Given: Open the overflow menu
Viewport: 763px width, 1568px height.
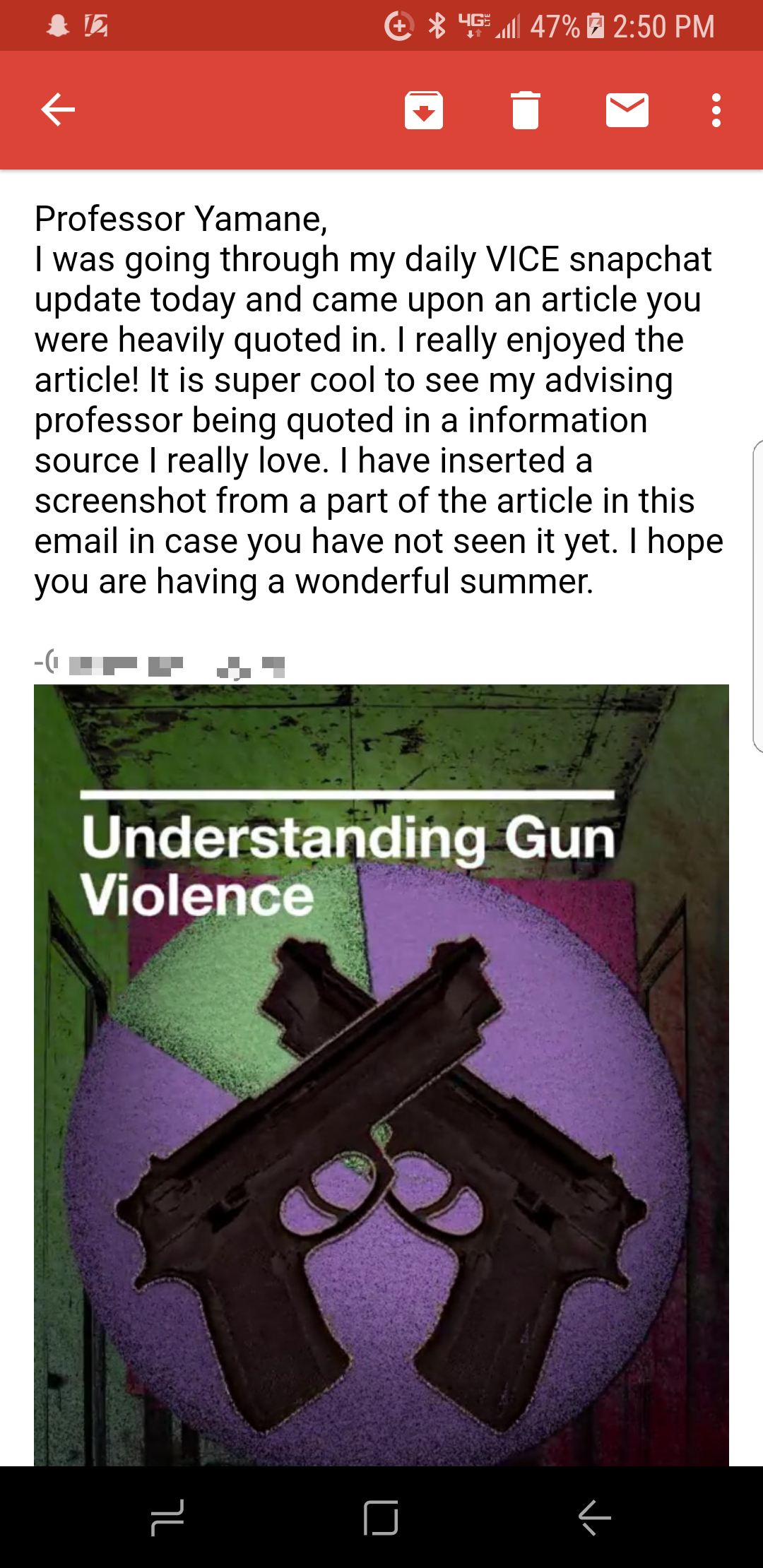Looking at the screenshot, I should 716,110.
